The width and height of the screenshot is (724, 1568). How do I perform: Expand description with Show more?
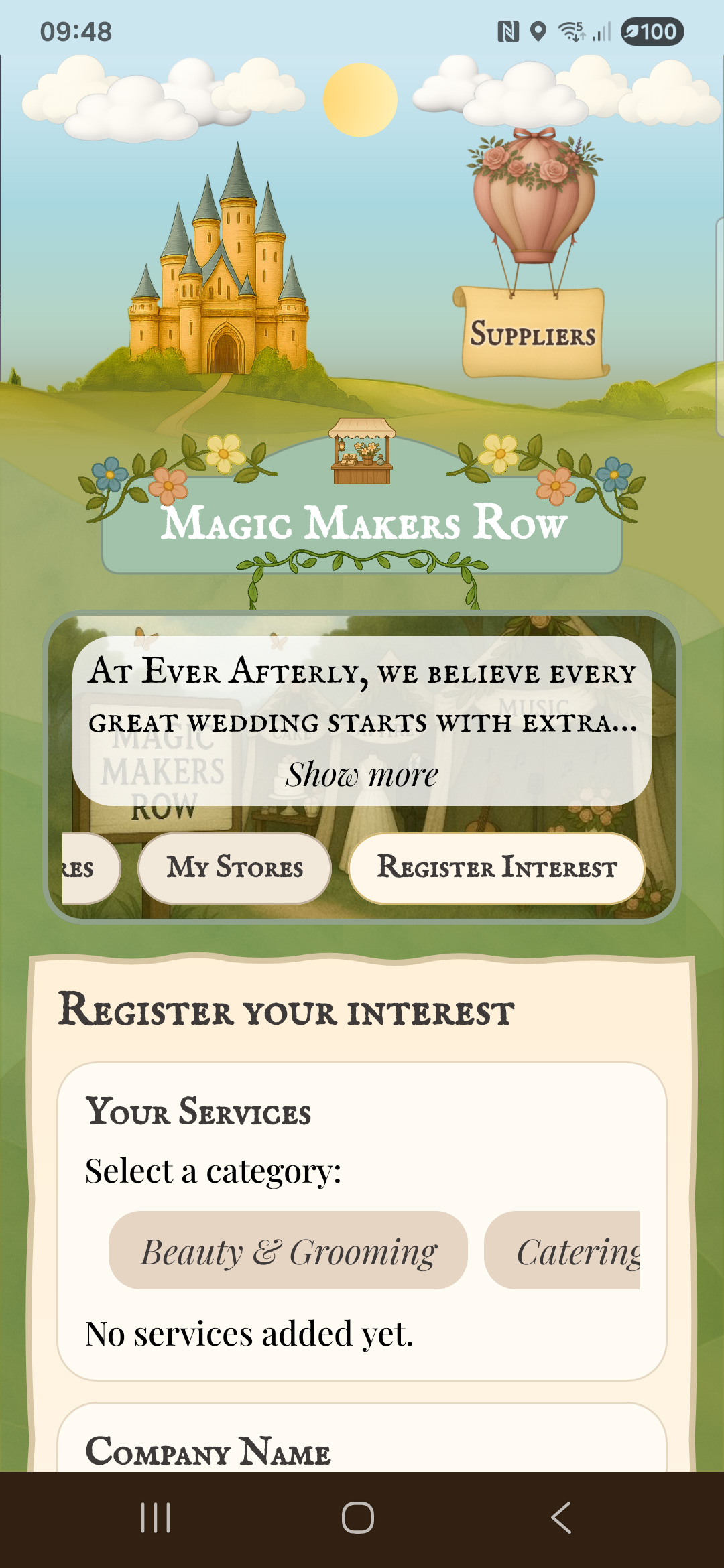point(362,775)
